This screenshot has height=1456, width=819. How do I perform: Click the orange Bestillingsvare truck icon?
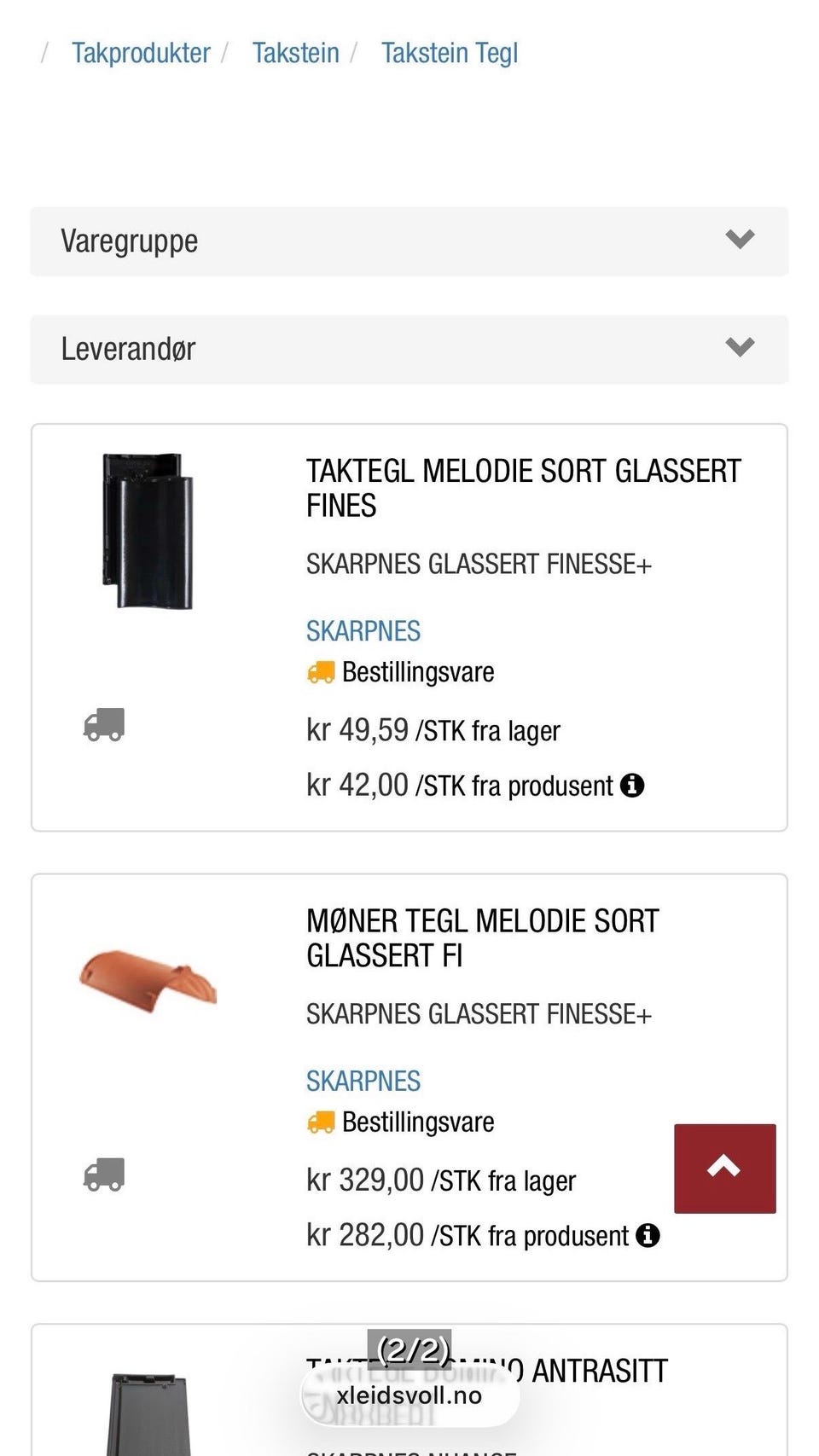[x=319, y=672]
